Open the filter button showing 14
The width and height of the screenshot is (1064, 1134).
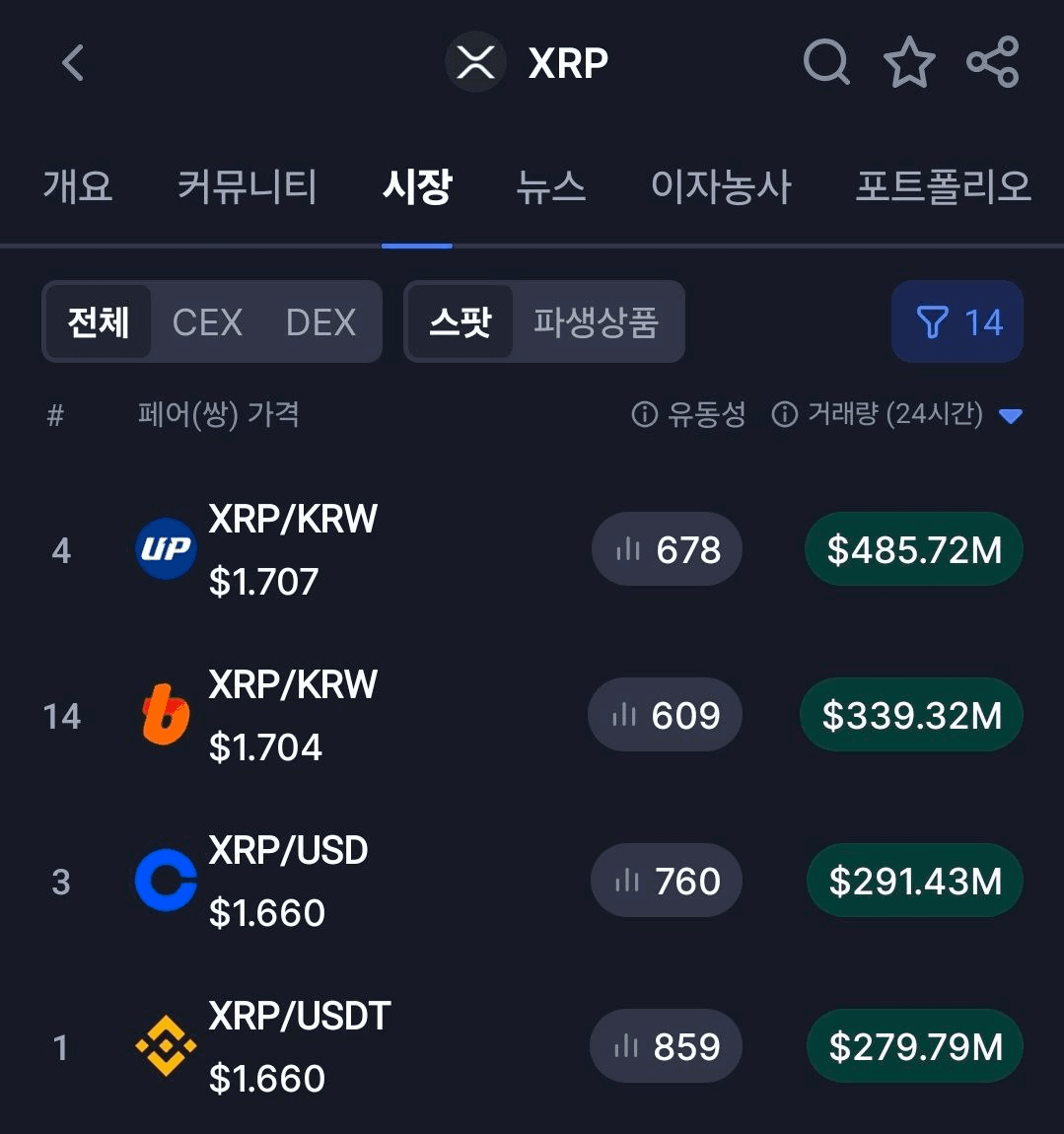pos(958,322)
